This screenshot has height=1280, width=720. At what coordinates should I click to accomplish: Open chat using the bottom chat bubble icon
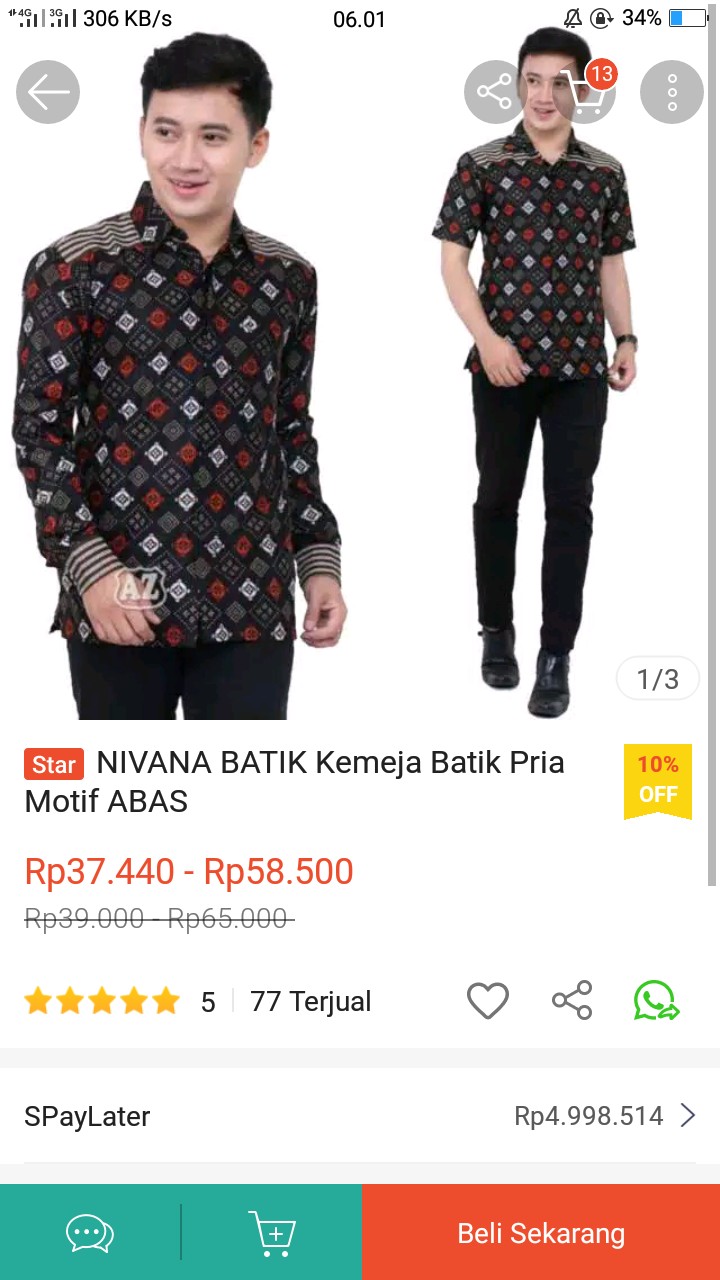89,1233
